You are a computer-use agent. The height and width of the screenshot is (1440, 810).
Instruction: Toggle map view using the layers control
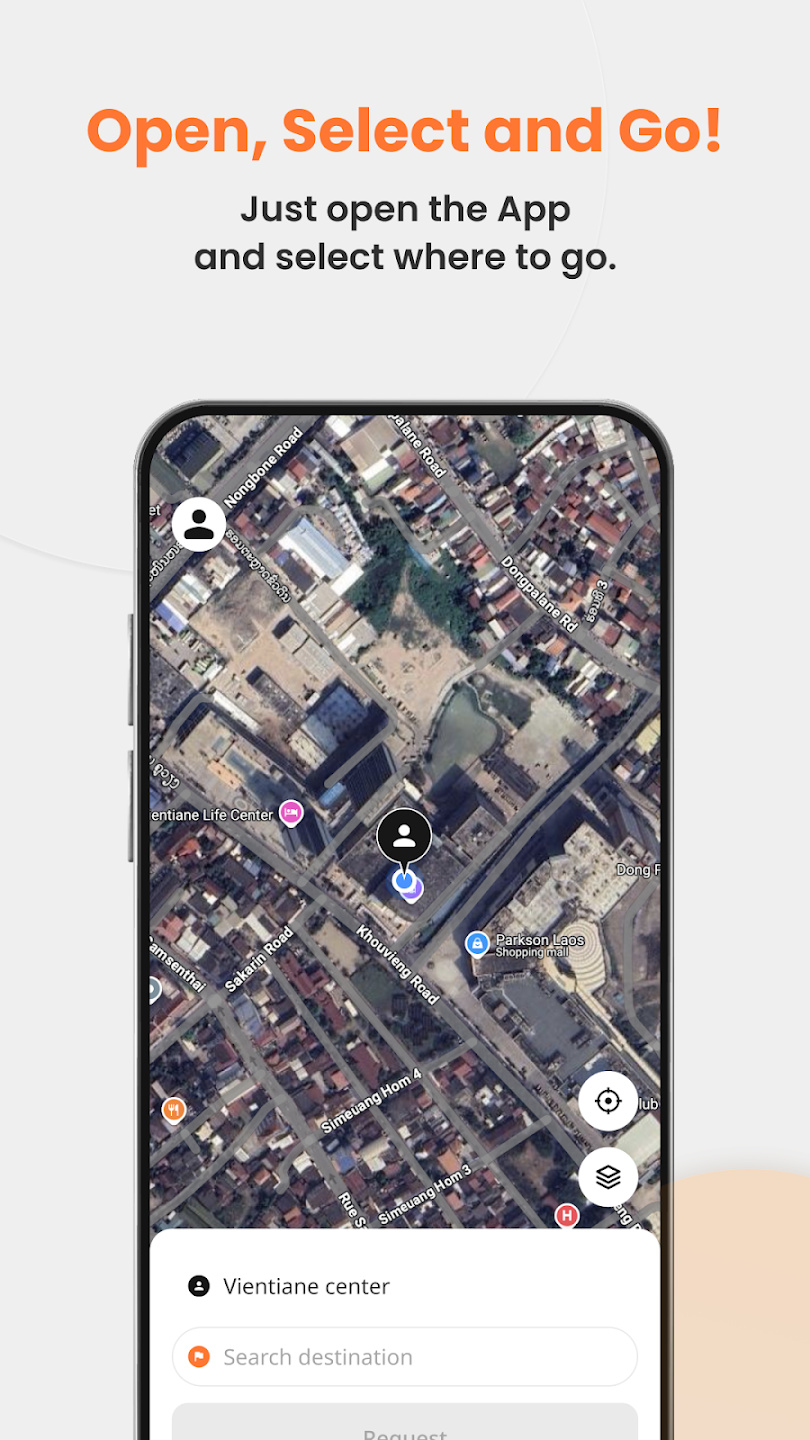coord(609,1178)
